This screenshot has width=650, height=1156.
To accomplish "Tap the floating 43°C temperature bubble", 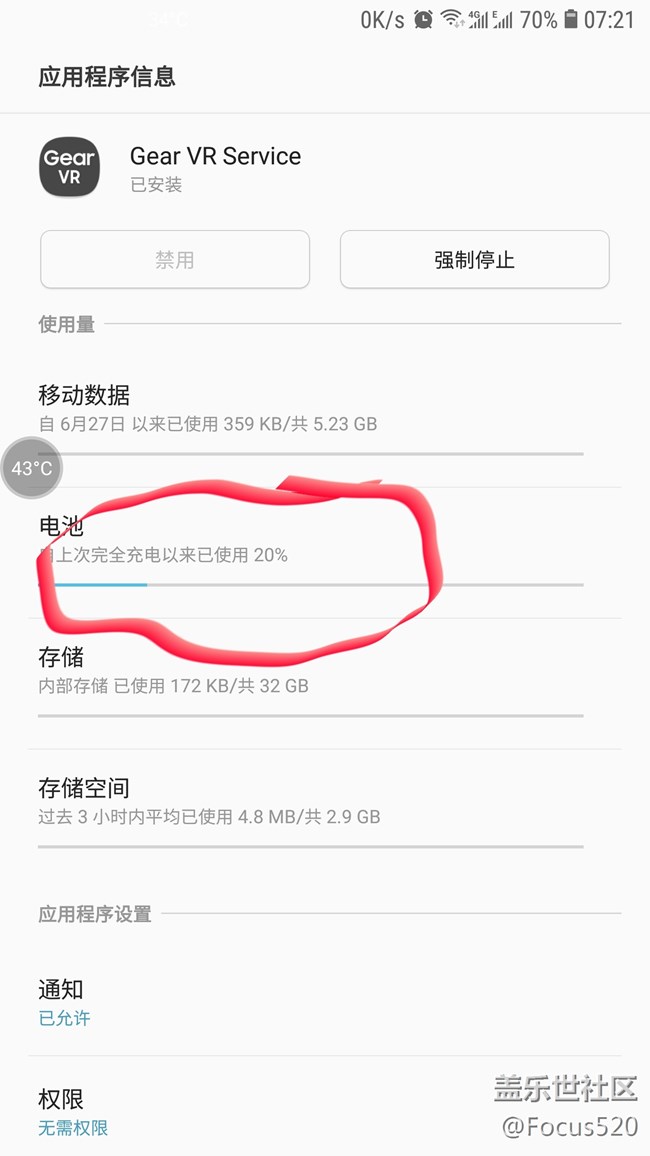I will pyautogui.click(x=32, y=468).
